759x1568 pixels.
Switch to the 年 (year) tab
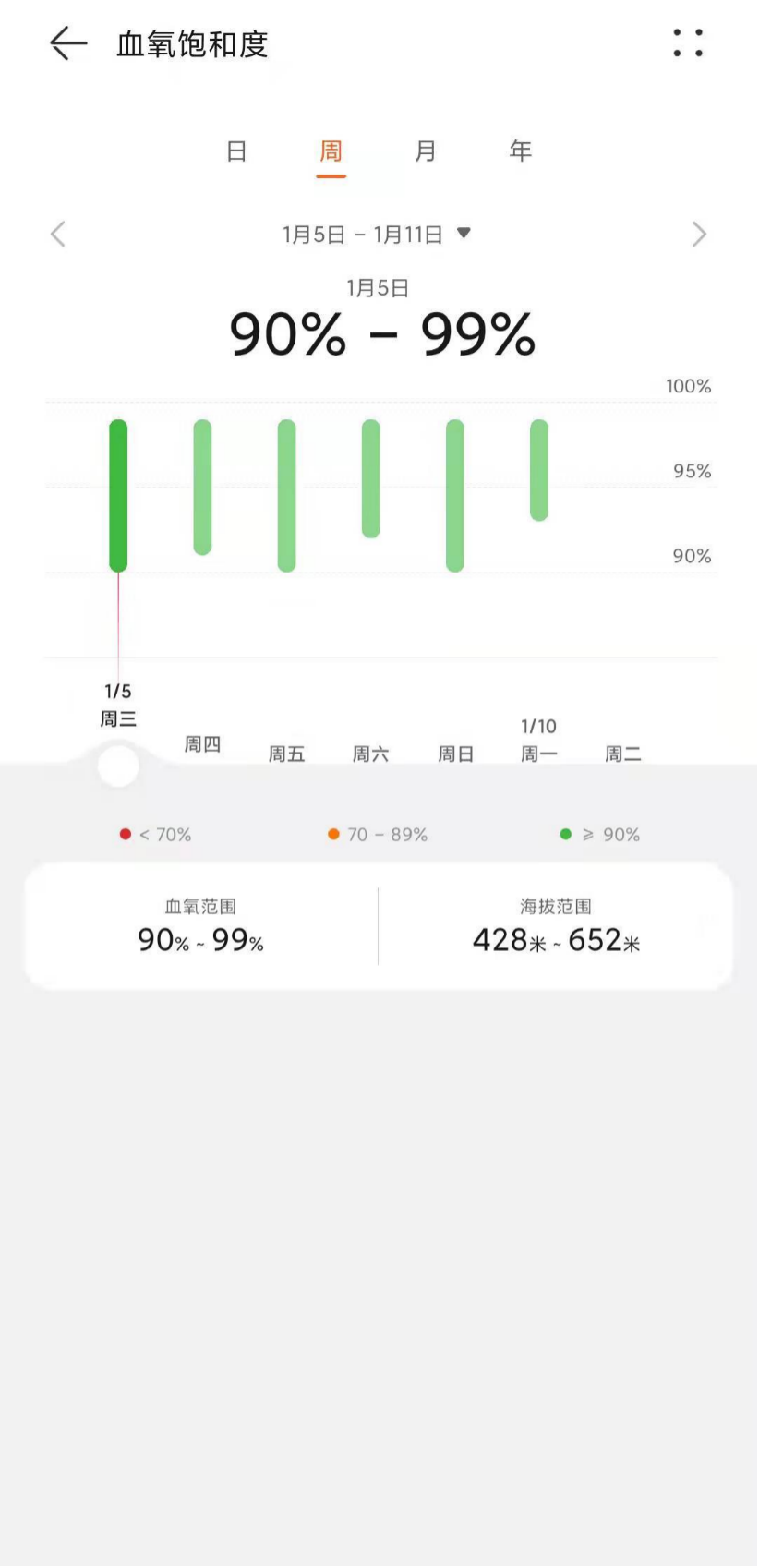pyautogui.click(x=521, y=151)
